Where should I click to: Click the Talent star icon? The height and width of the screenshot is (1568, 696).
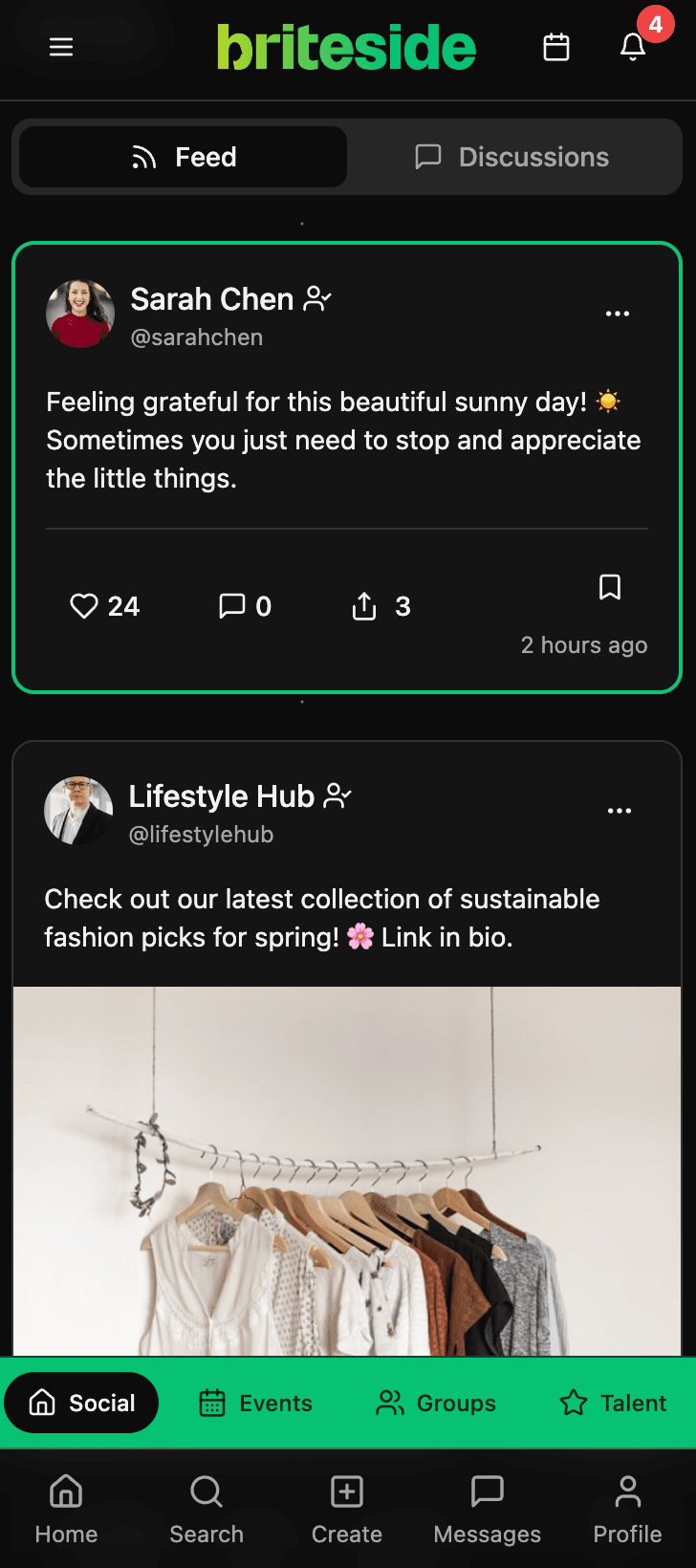coord(573,1403)
